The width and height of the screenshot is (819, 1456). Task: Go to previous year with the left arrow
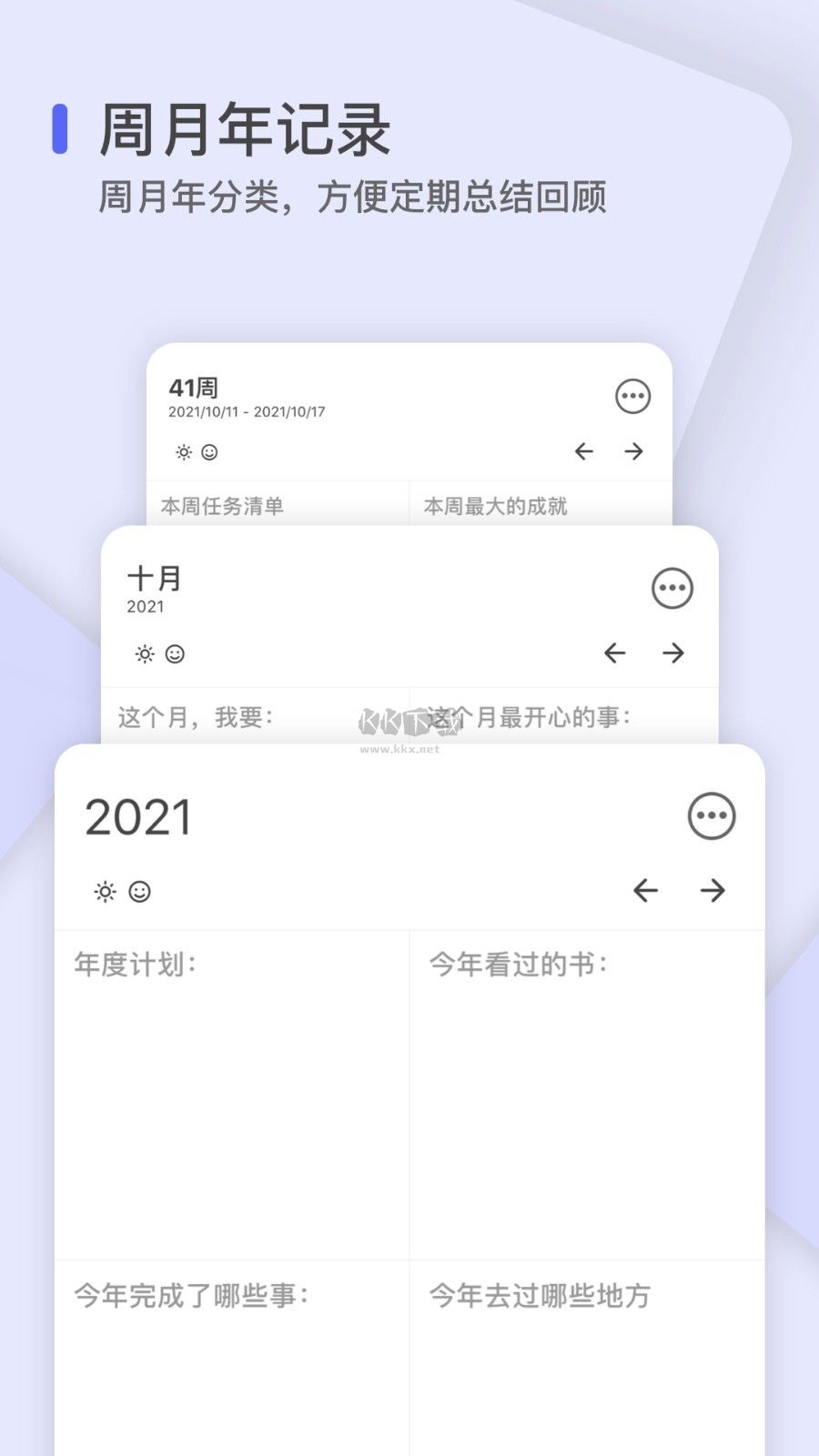coord(646,892)
